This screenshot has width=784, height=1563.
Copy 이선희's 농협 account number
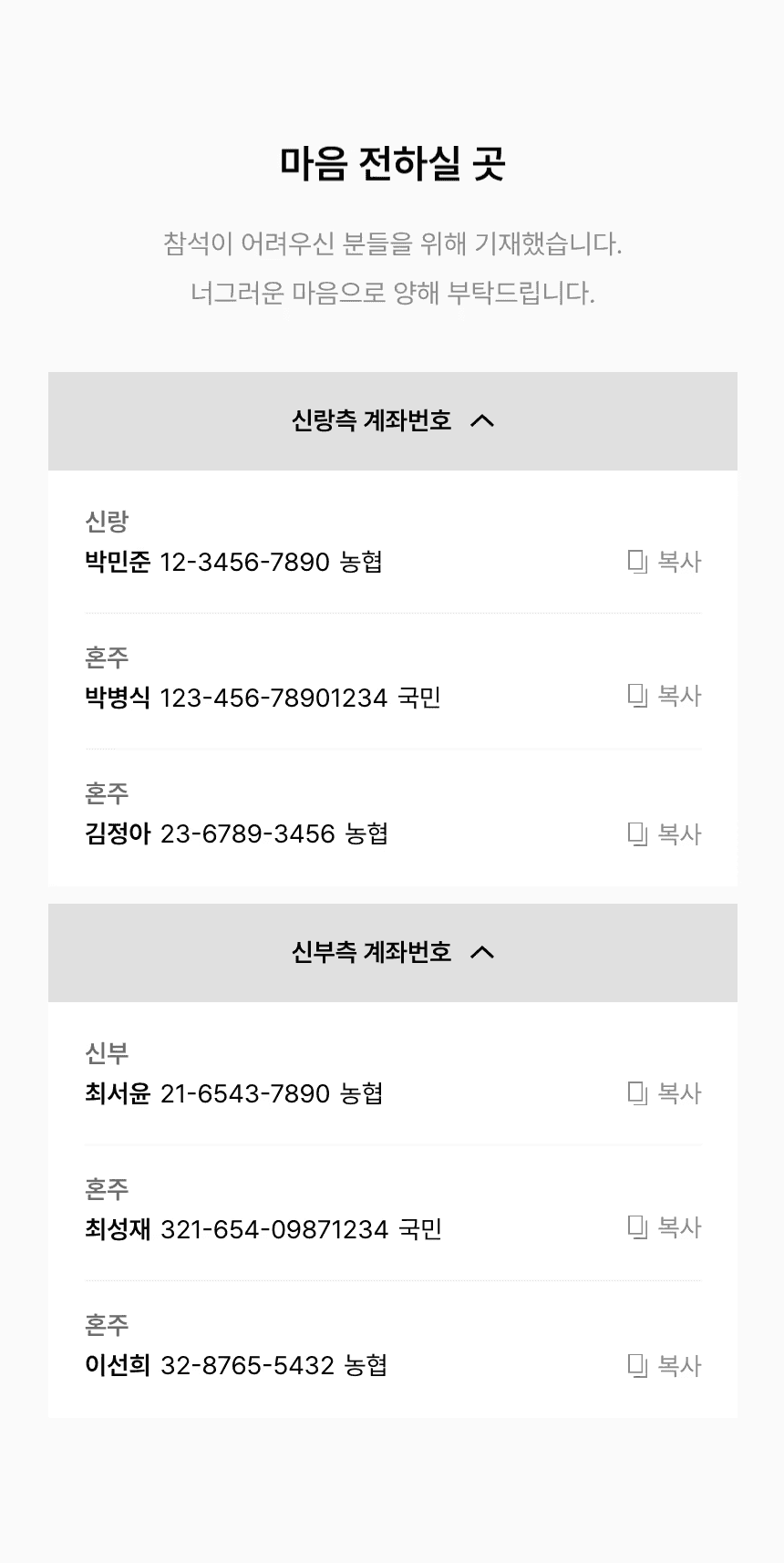[663, 1365]
